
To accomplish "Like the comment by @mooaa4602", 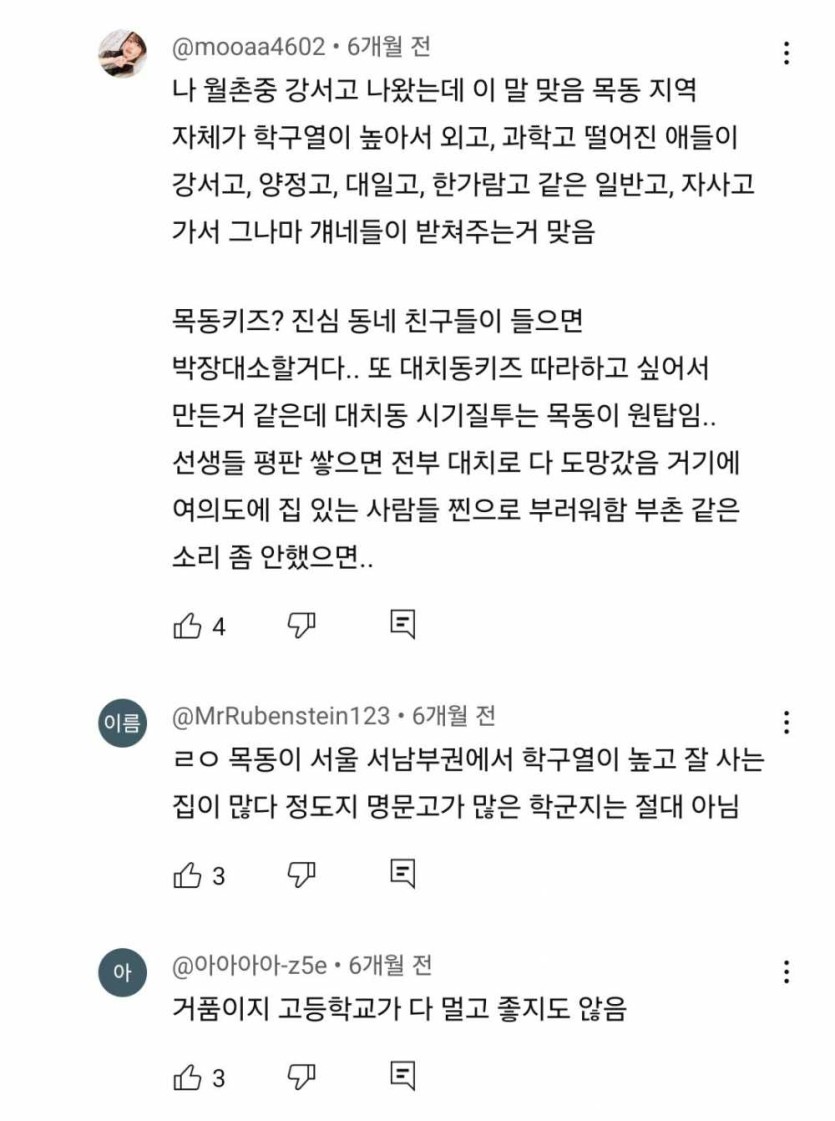I will [x=188, y=626].
